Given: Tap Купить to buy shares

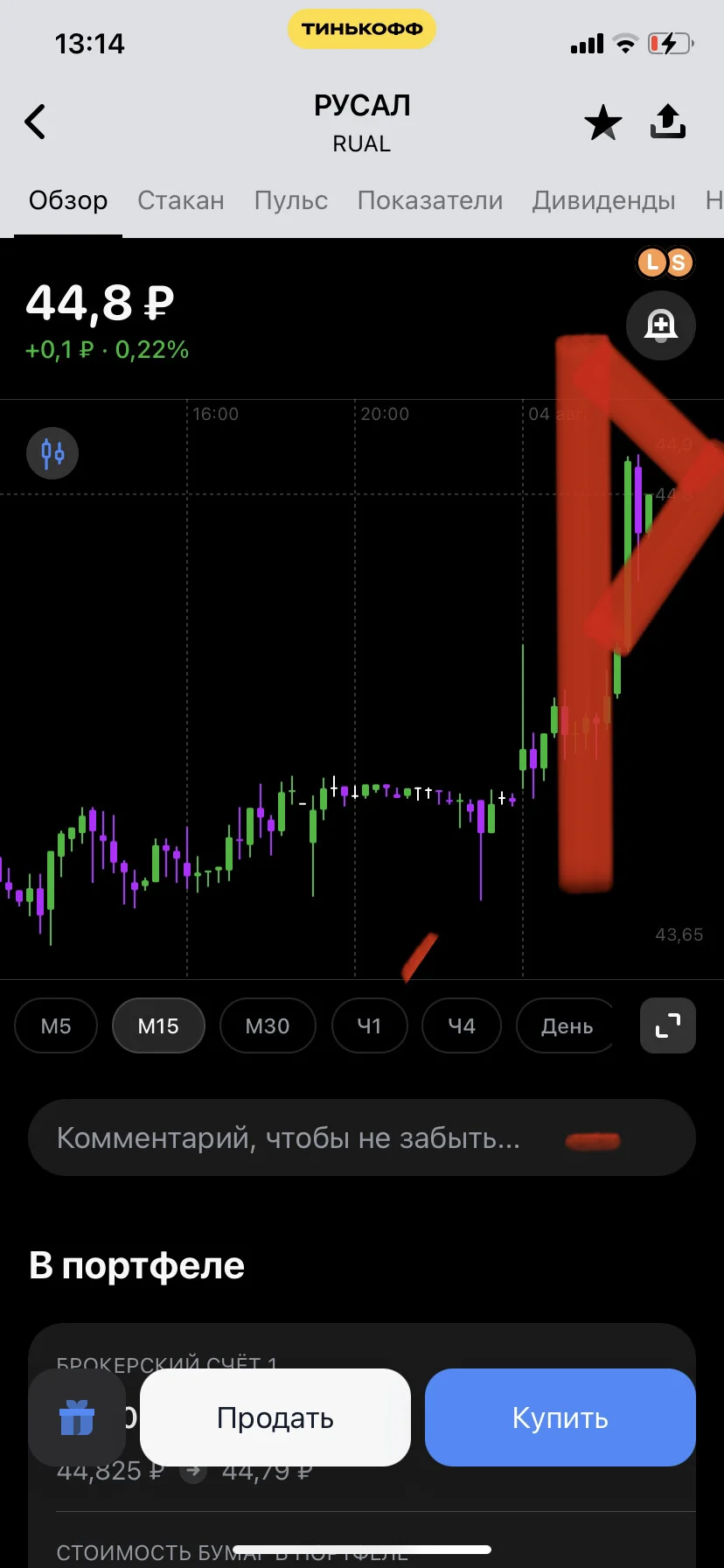Looking at the screenshot, I should [560, 1417].
